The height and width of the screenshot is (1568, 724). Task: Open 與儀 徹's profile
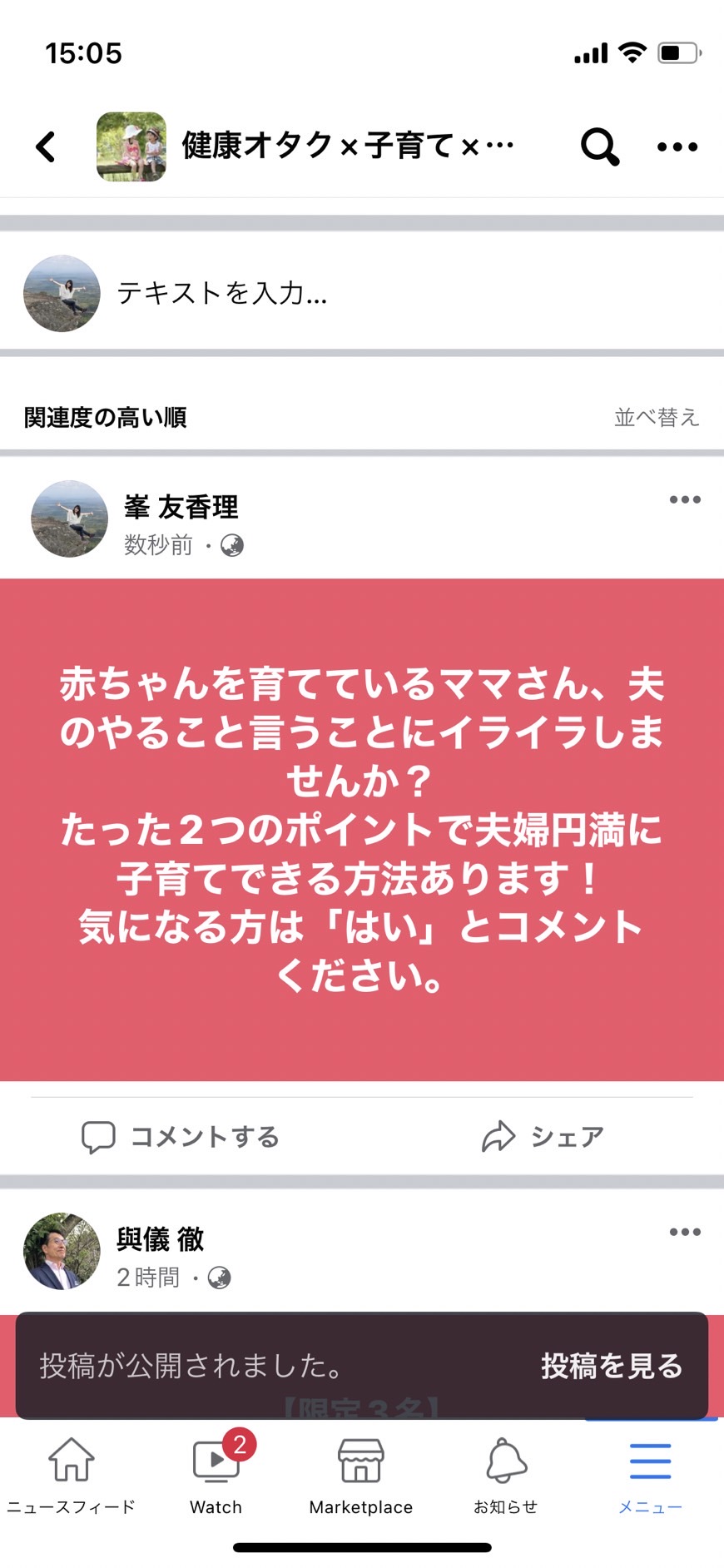(x=160, y=1239)
